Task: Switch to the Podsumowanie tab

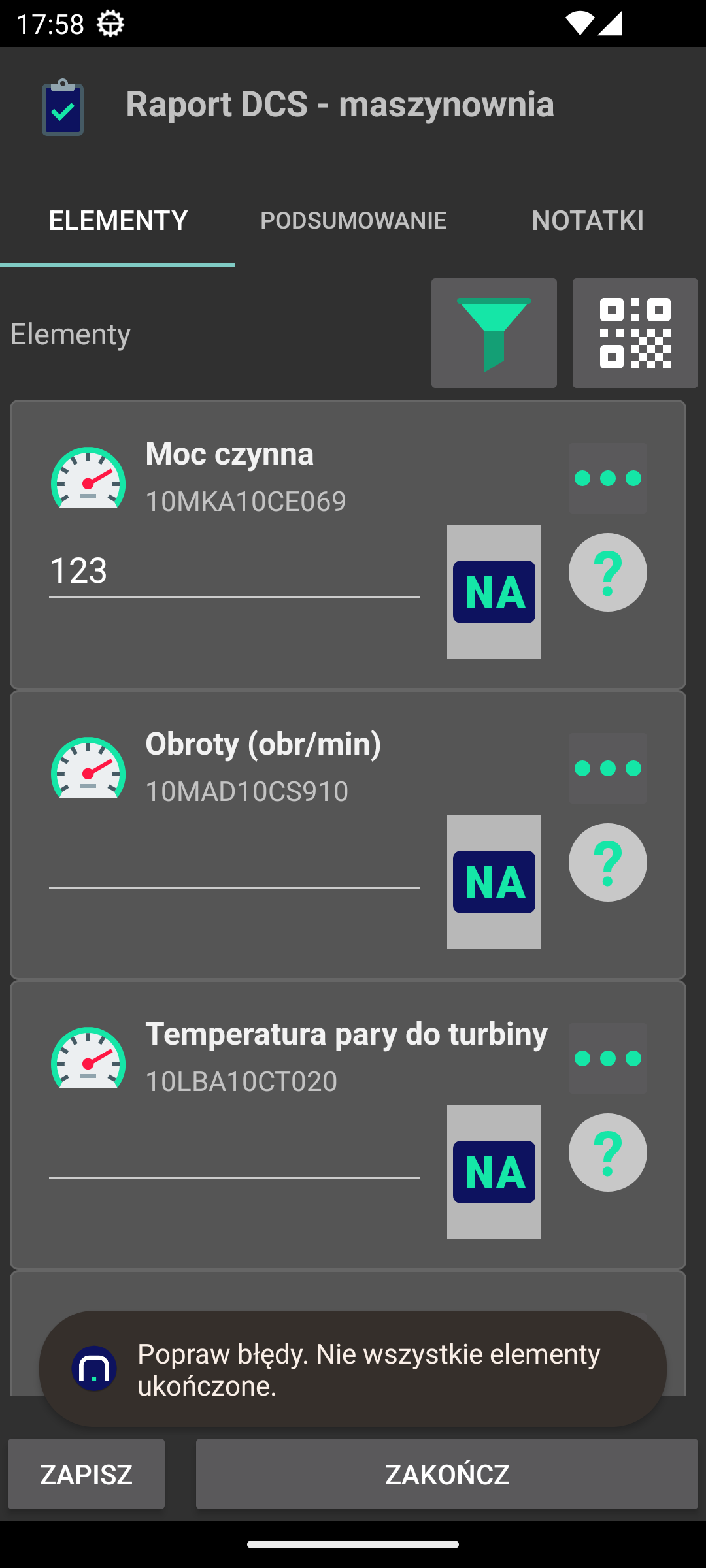Action: tap(353, 220)
